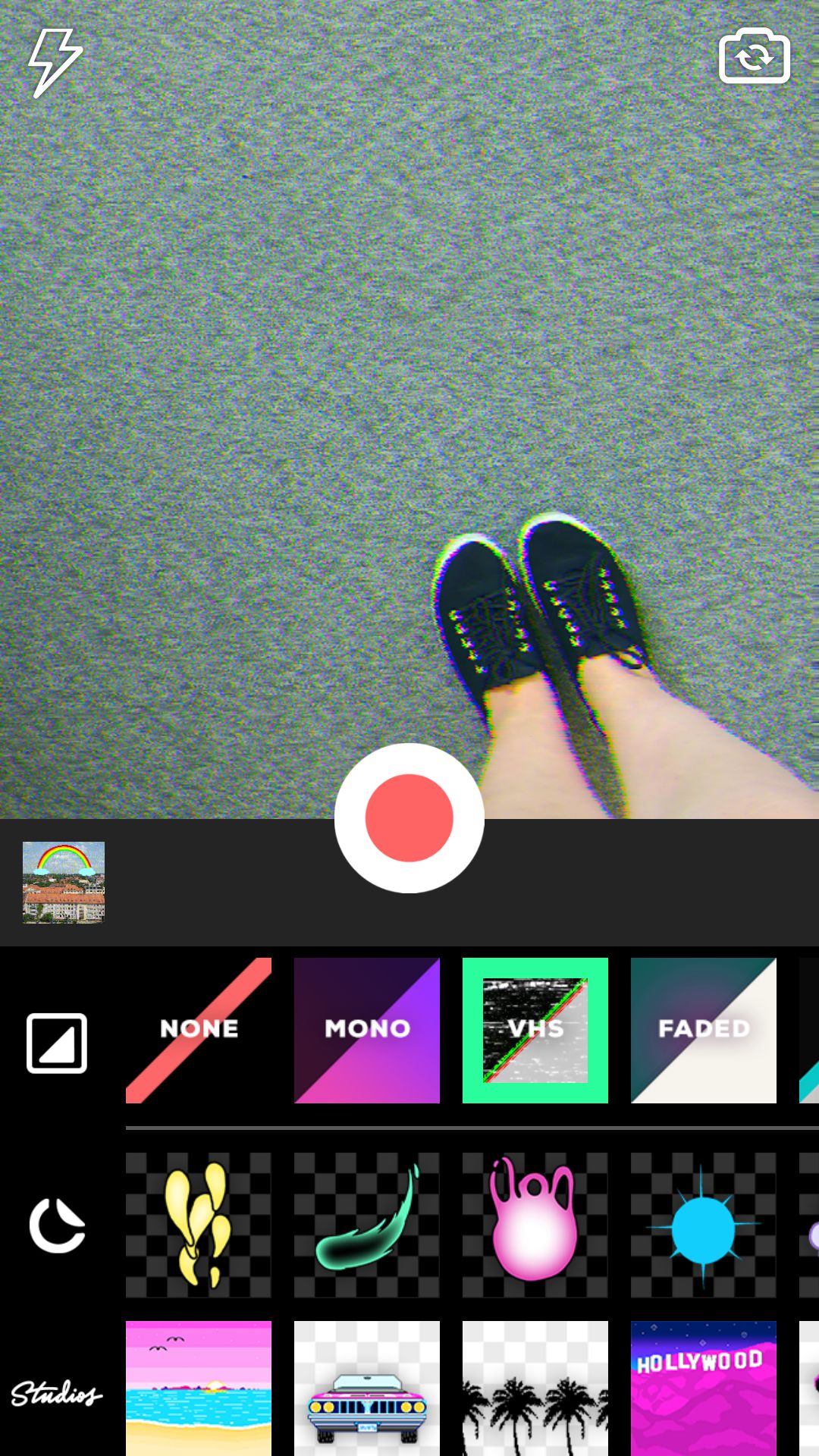
Task: Apply the MONO filter
Action: click(367, 1031)
